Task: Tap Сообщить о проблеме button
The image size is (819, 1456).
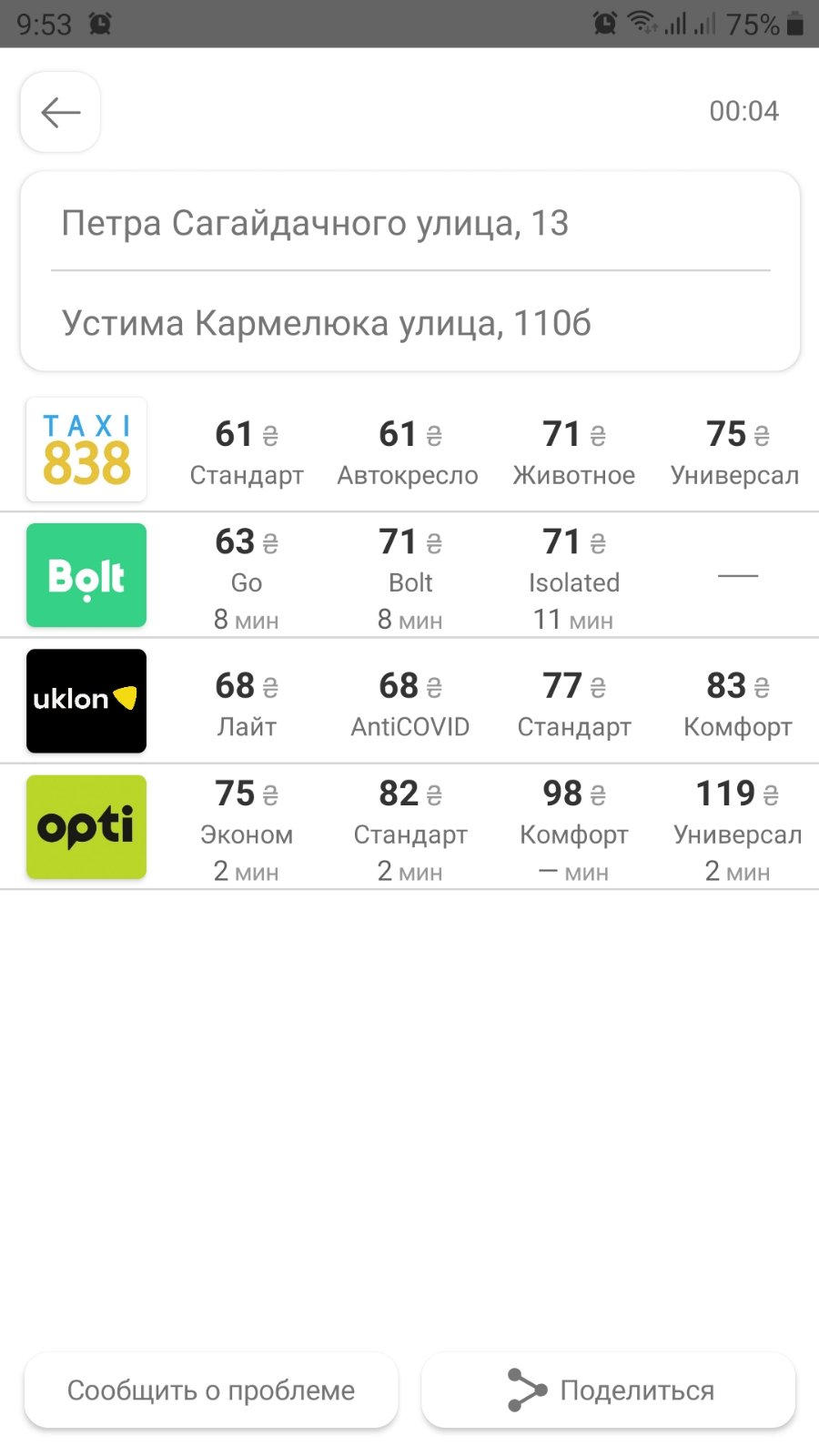Action: coord(211,1390)
